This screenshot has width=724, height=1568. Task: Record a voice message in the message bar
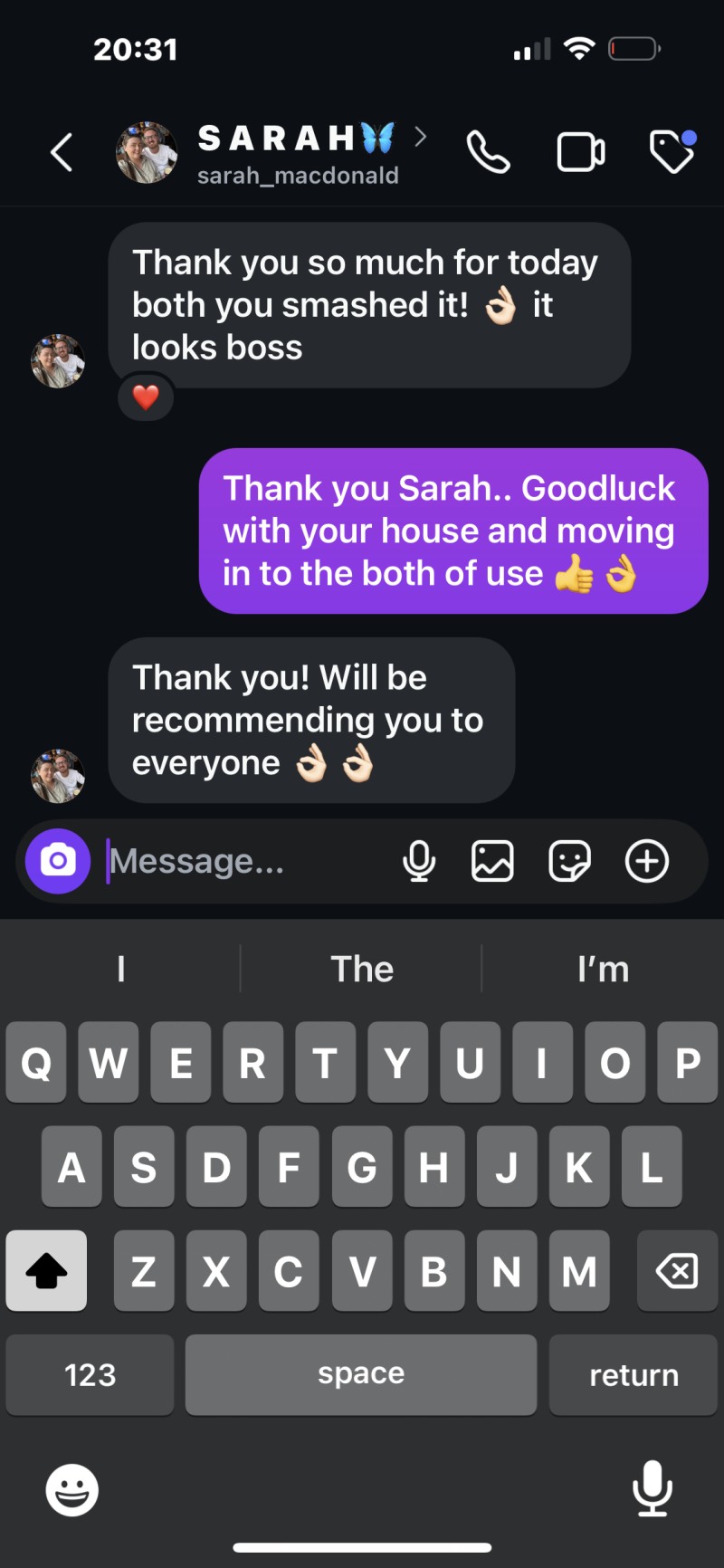click(x=419, y=861)
